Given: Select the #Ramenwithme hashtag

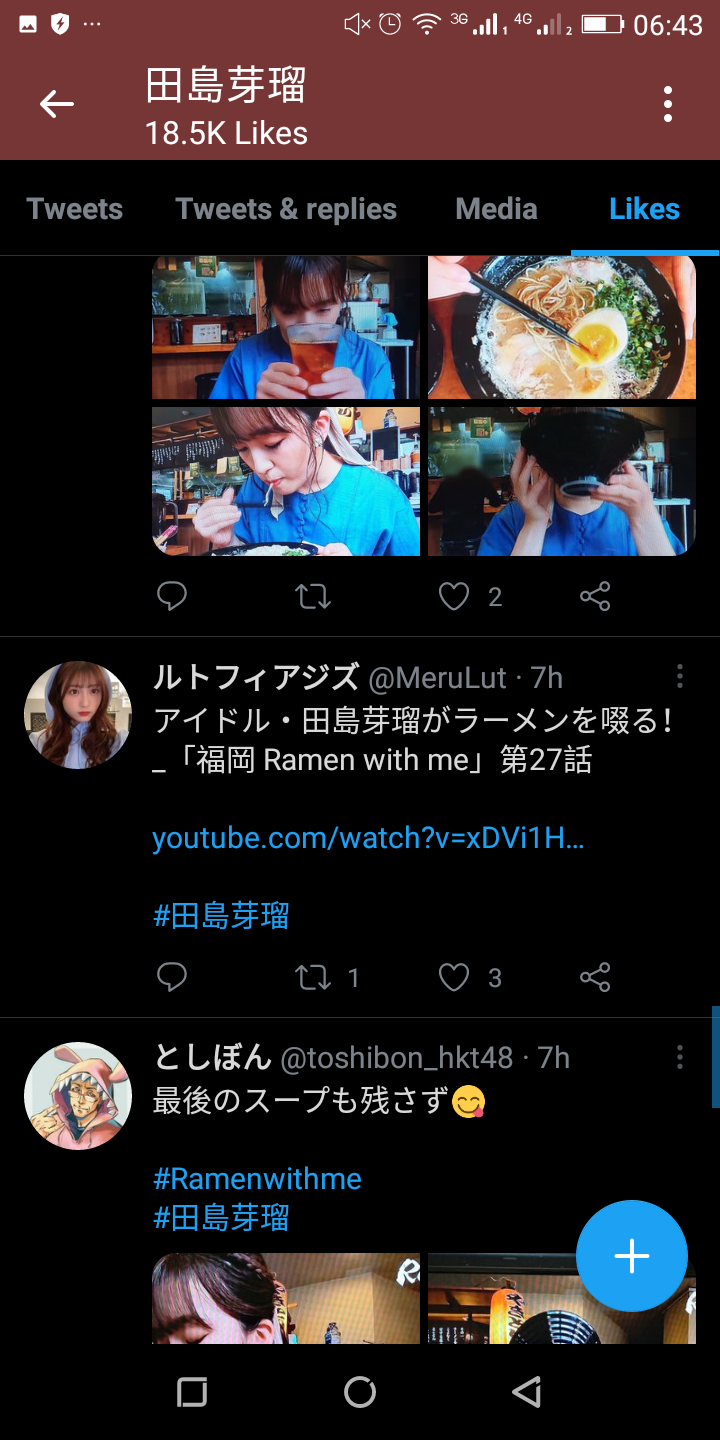Looking at the screenshot, I should [256, 1178].
